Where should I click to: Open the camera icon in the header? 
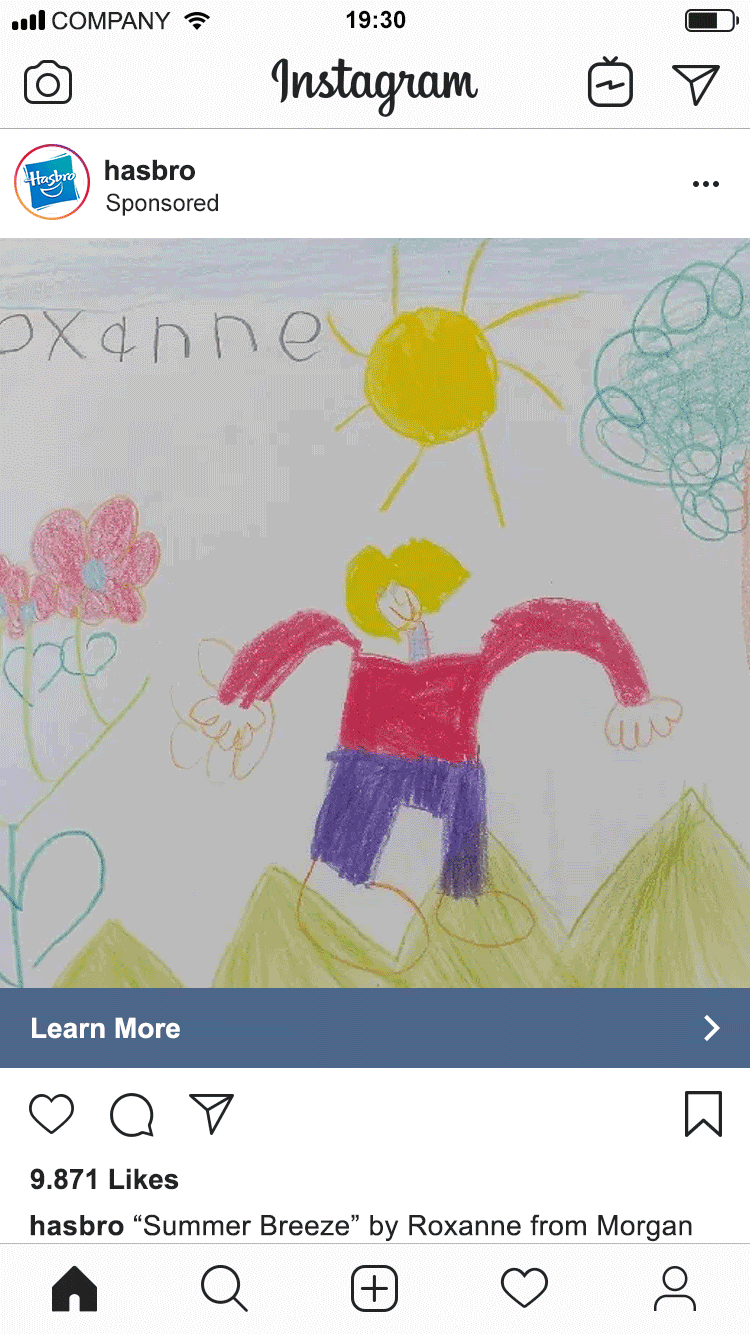tap(48, 83)
